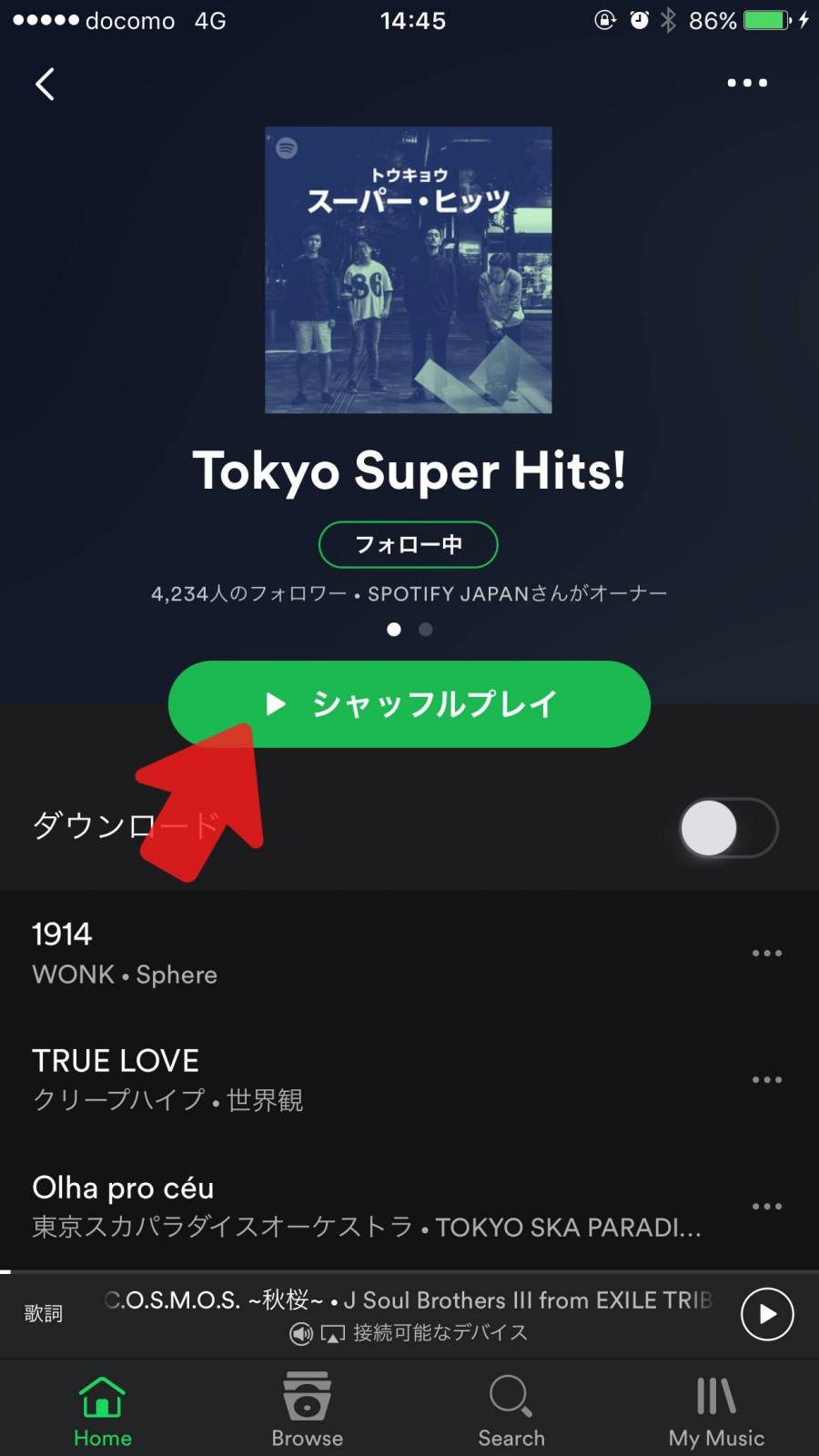Switch to the Browse tab
This screenshot has height=1456, width=819.
(307, 1409)
